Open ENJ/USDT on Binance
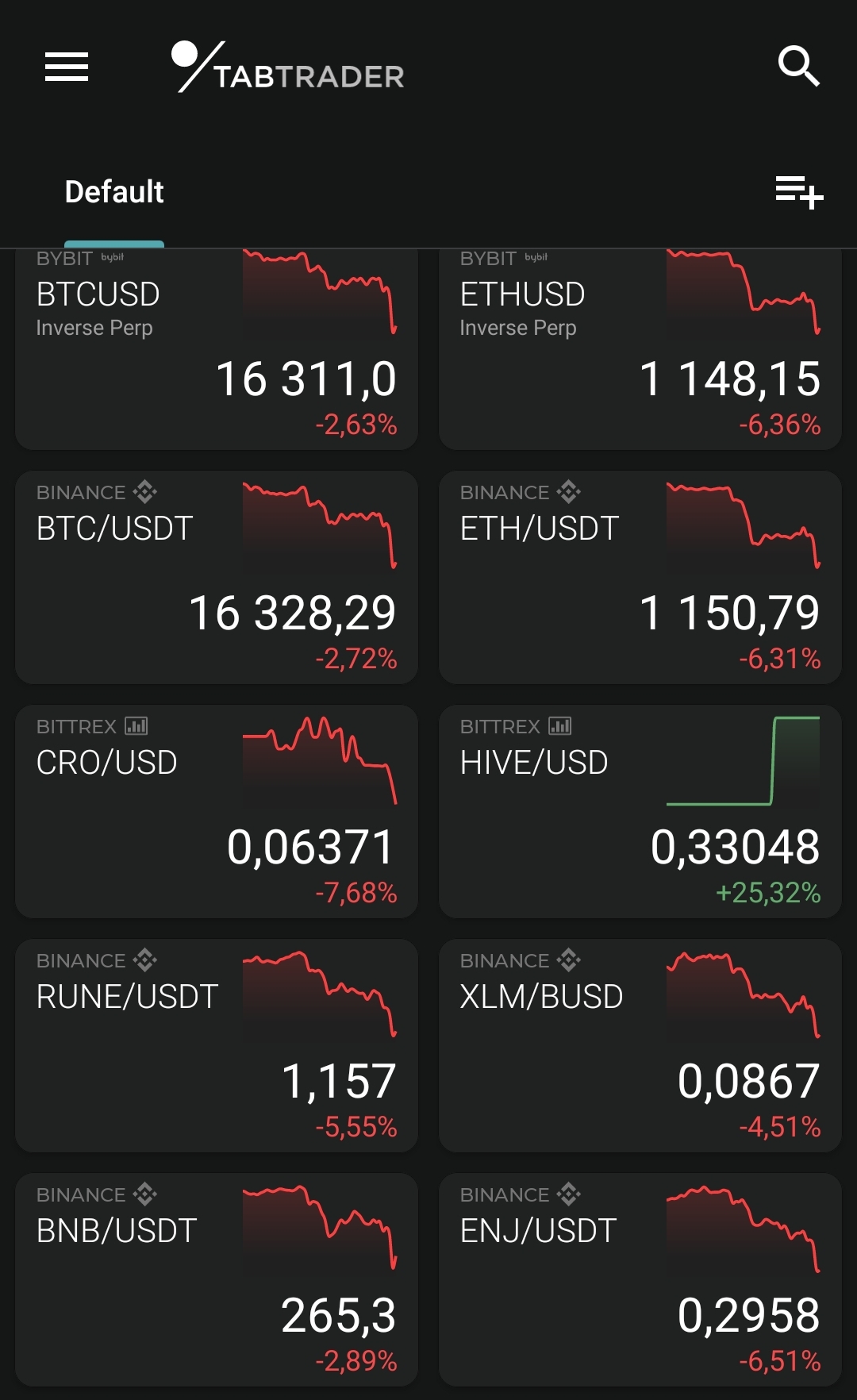Screen dimensions: 857x1400 point(640,1280)
